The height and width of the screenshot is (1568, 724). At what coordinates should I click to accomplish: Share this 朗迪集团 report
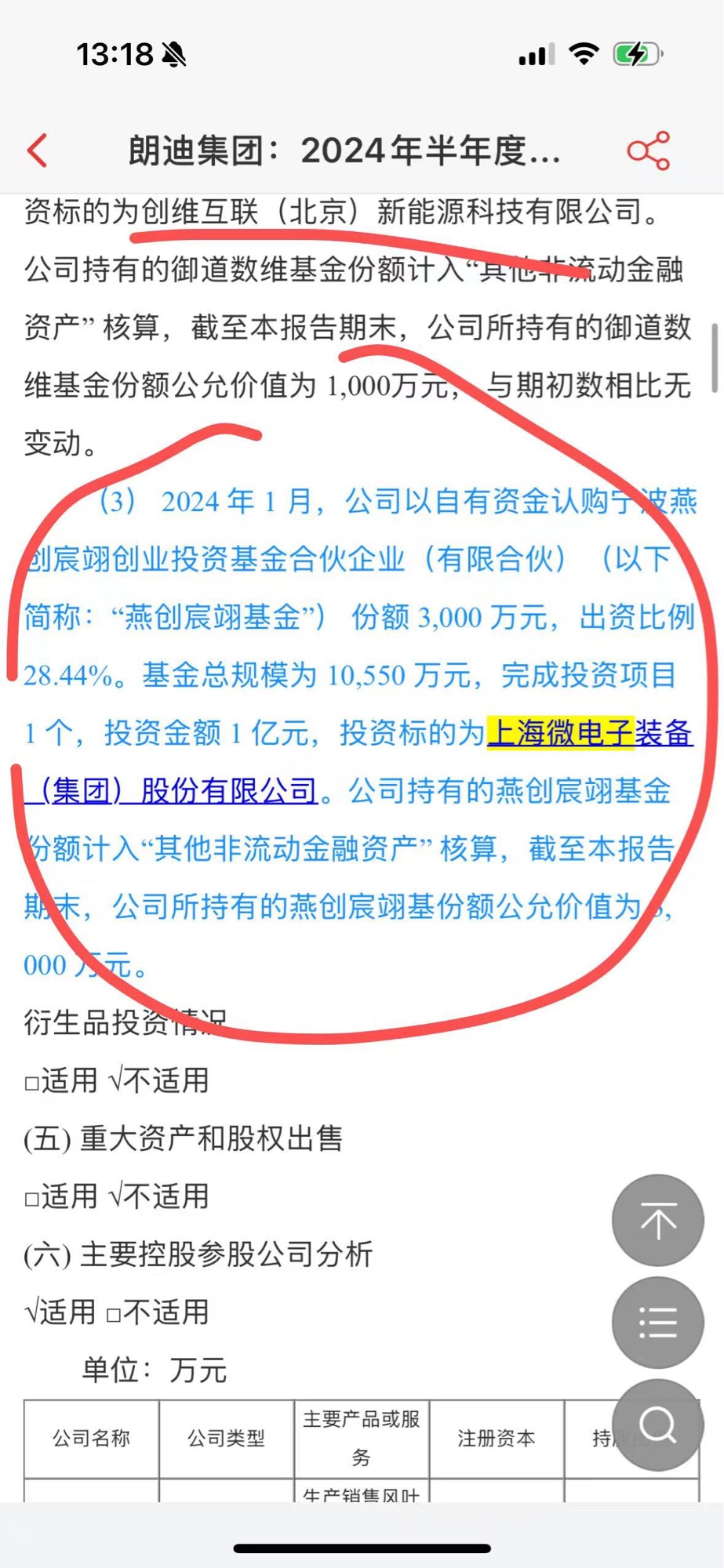point(648,151)
